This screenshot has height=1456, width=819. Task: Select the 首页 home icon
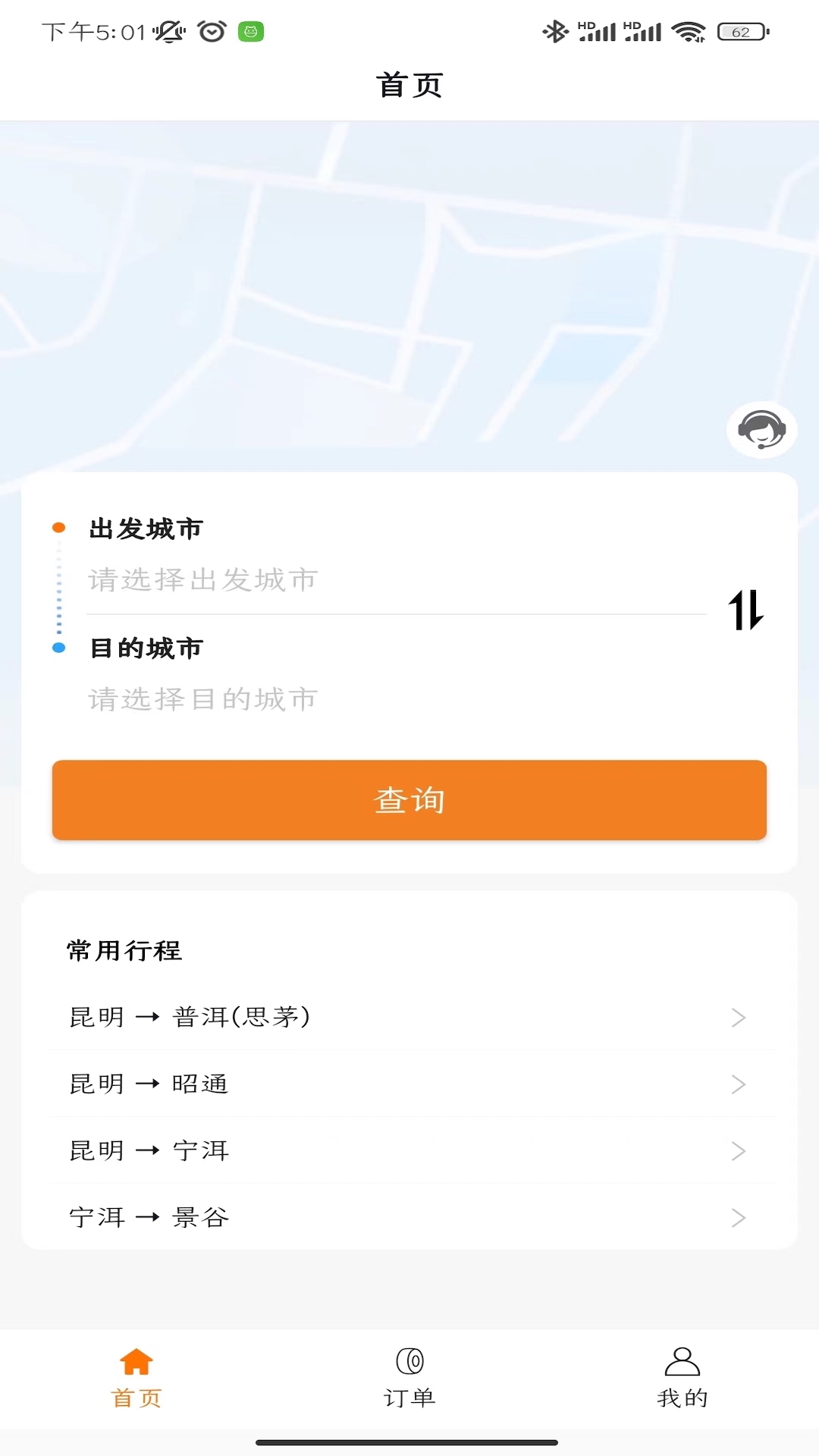136,1361
